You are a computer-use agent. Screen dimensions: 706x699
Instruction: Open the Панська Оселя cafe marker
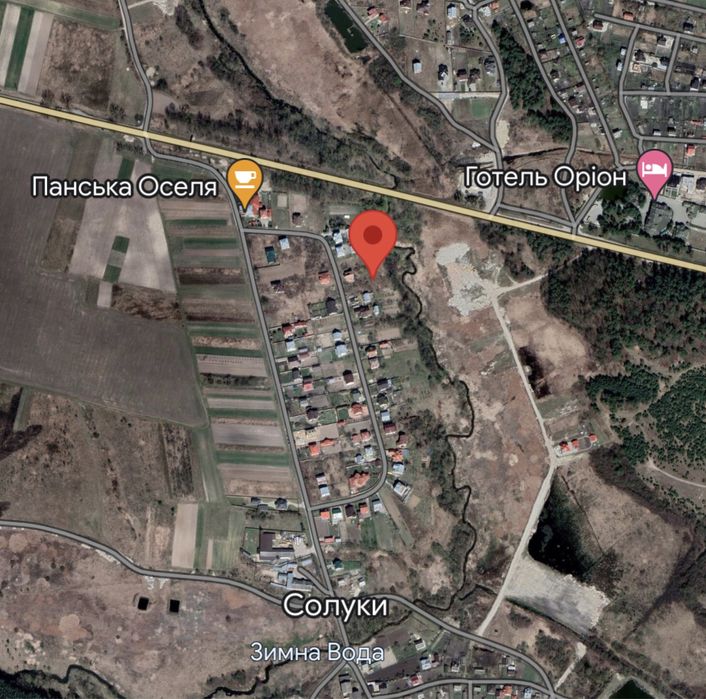click(243, 179)
